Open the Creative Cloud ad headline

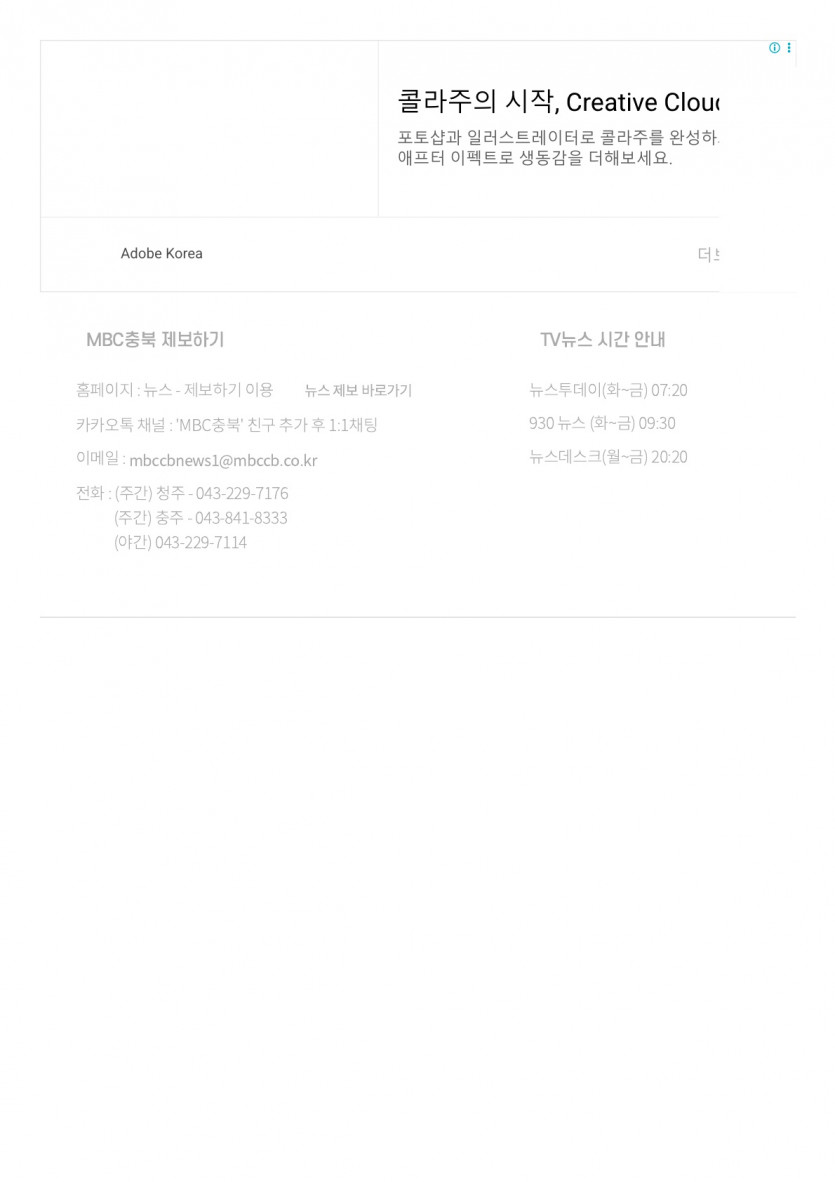pos(558,103)
